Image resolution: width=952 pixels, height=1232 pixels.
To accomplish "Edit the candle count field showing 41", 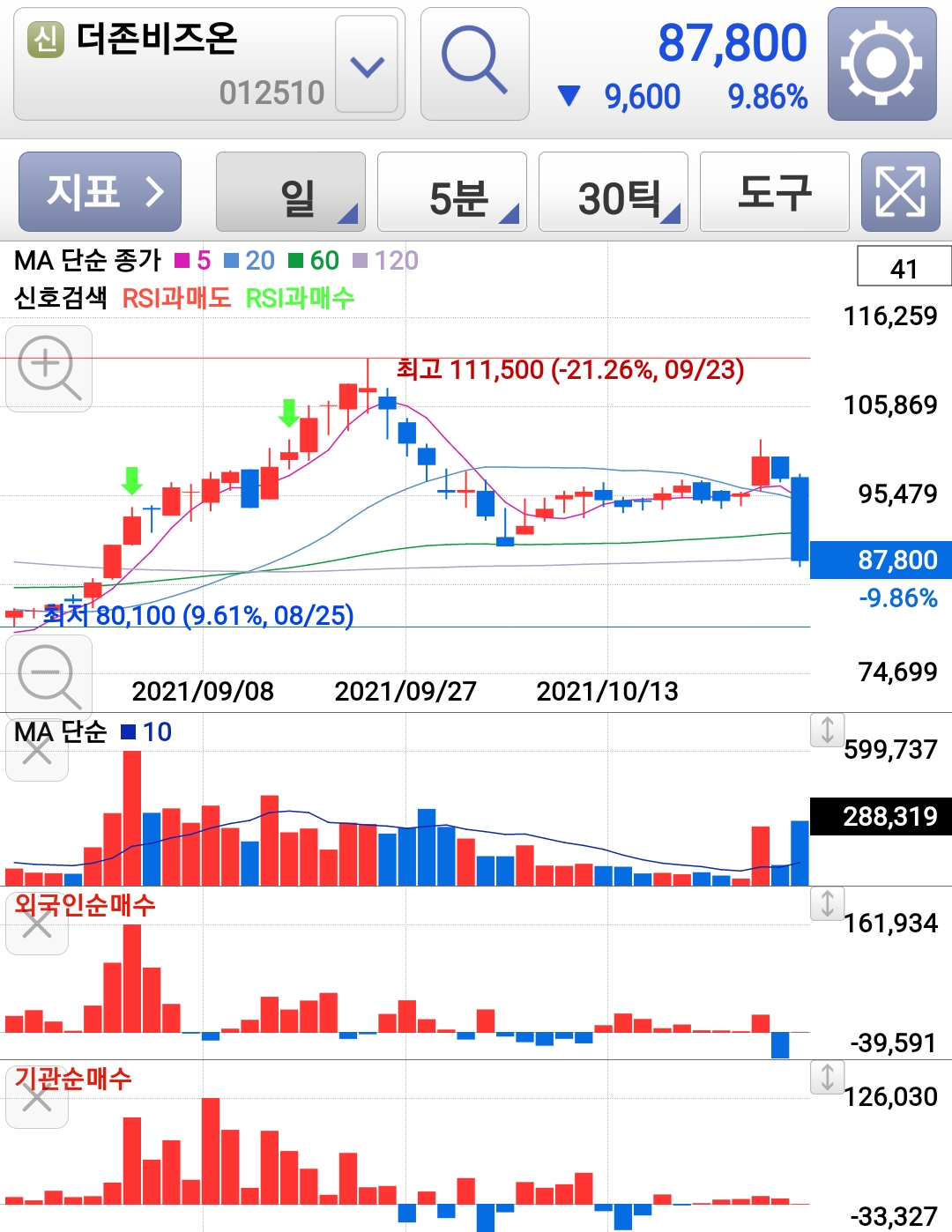I will (x=904, y=268).
